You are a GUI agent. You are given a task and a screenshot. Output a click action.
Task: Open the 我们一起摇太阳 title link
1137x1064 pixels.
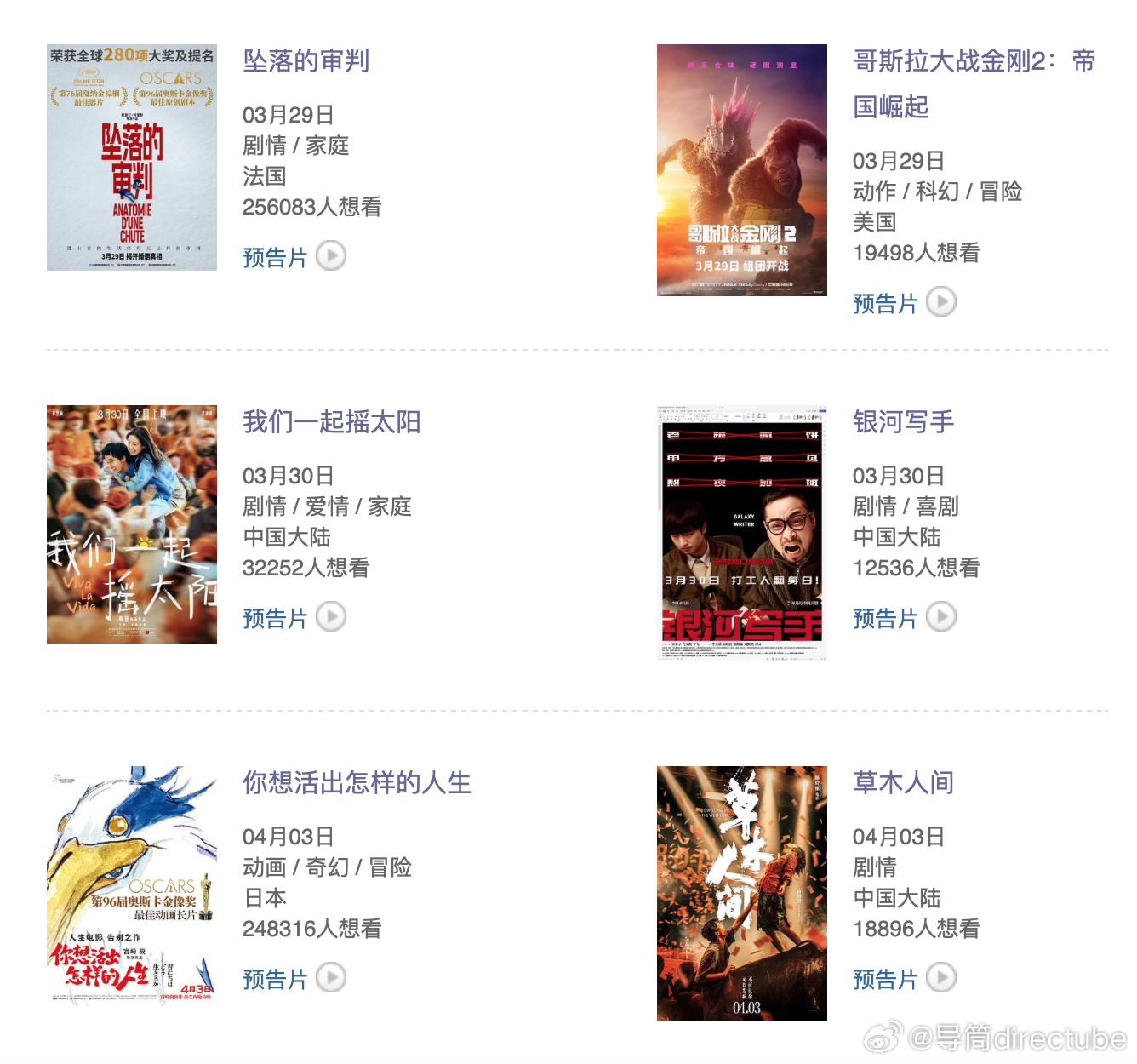[x=331, y=422]
